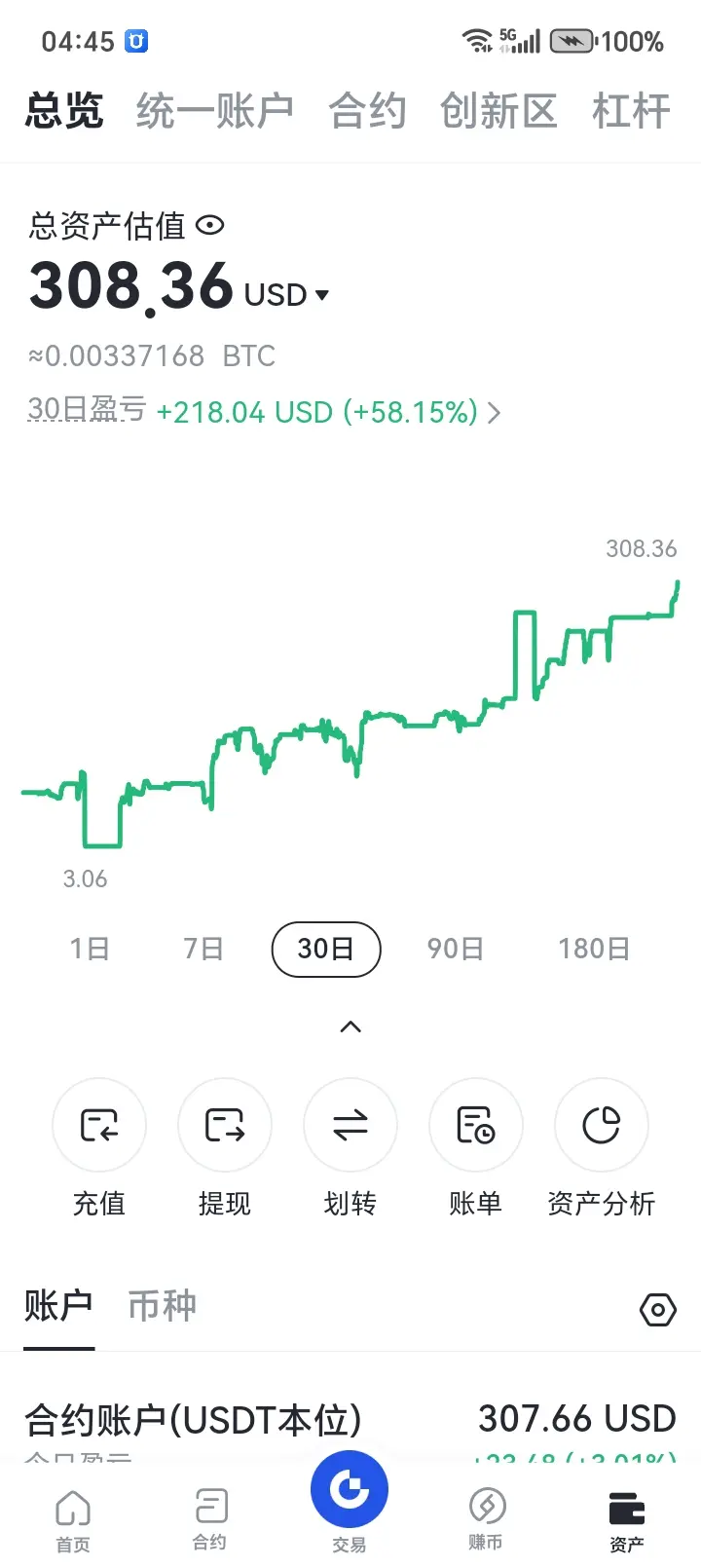The height and width of the screenshot is (1568, 701).
Task: Open the USD currency dropdown
Action: pos(286,294)
